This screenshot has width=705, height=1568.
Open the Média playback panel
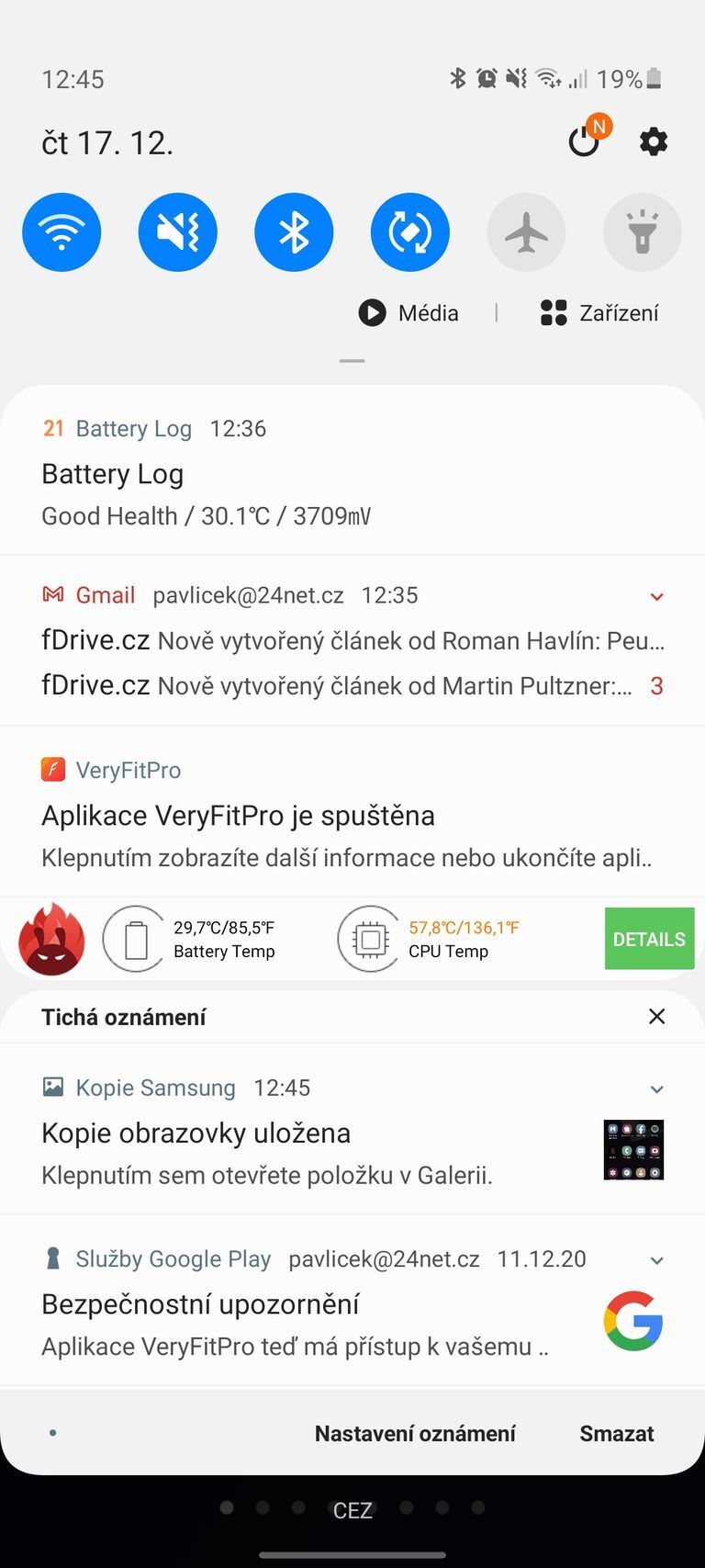(408, 313)
